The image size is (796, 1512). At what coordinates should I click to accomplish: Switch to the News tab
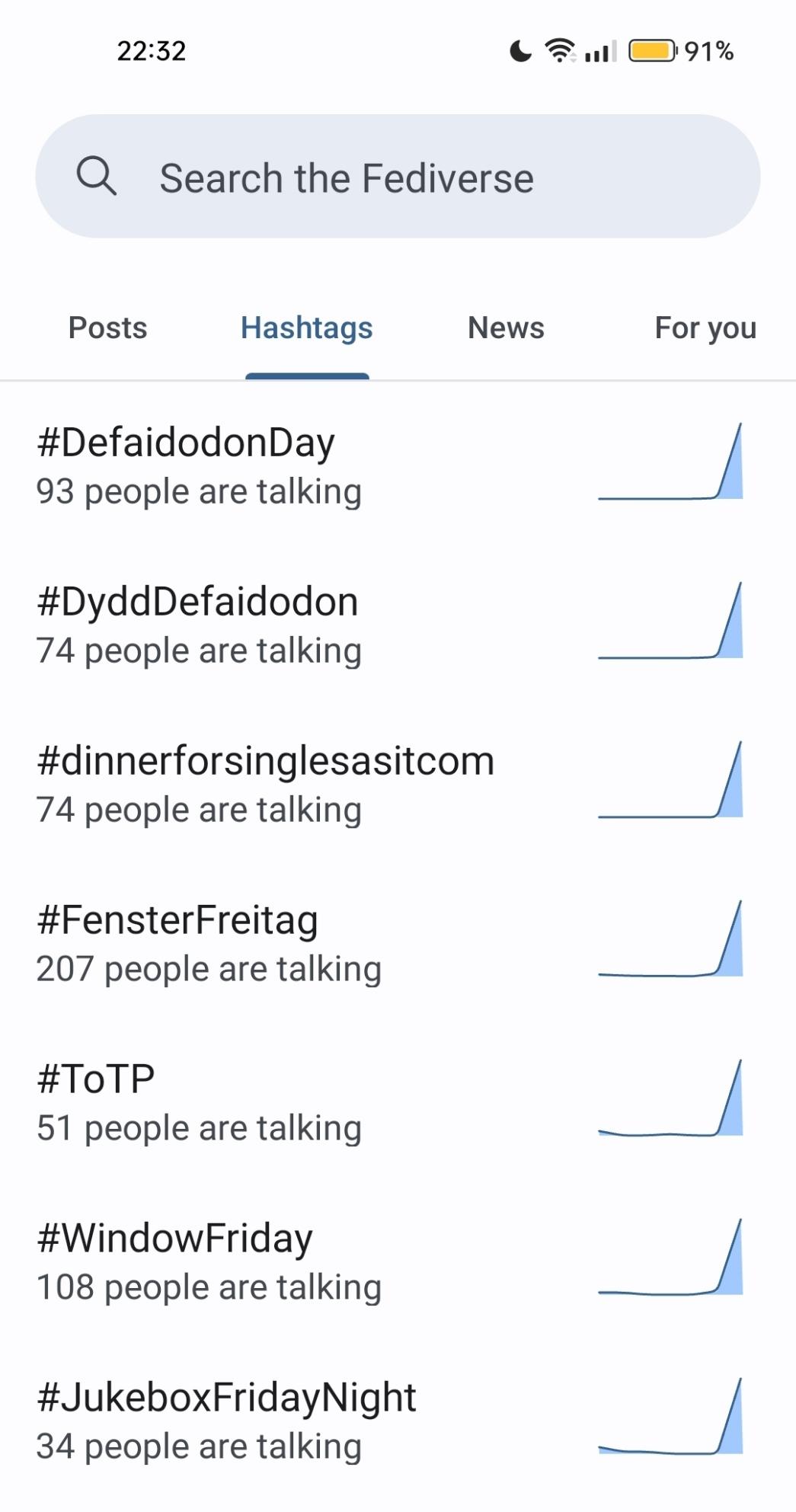506,328
